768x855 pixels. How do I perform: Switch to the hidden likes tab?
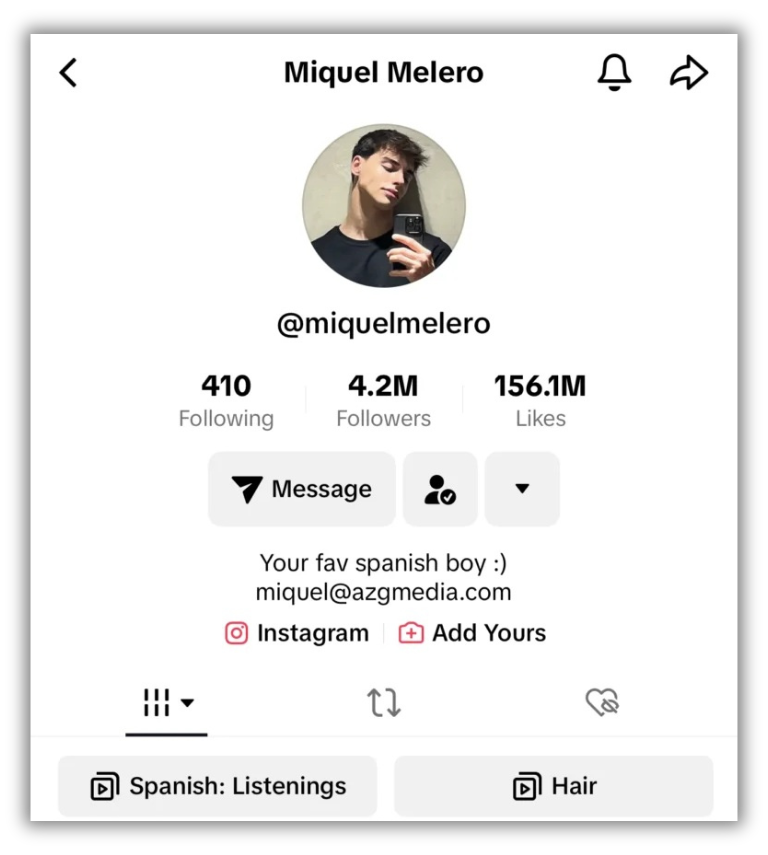(602, 703)
